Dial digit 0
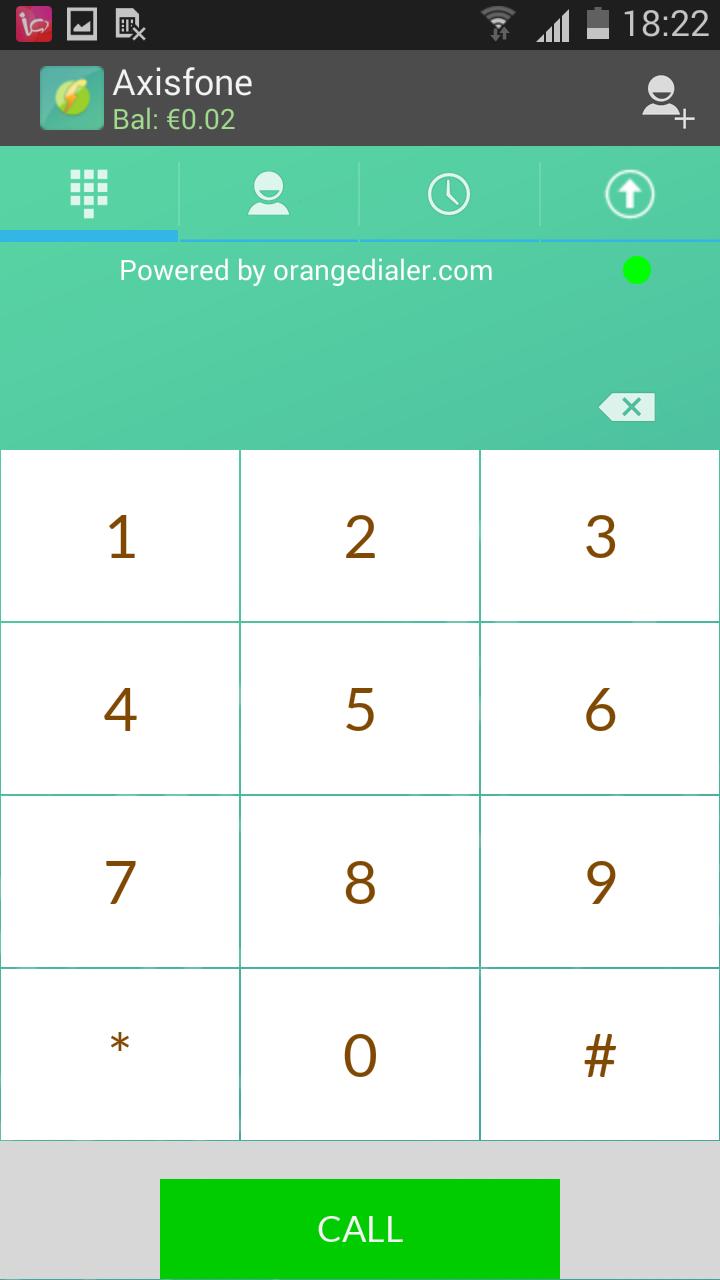Screen dimensions: 720x1280 360,1054
